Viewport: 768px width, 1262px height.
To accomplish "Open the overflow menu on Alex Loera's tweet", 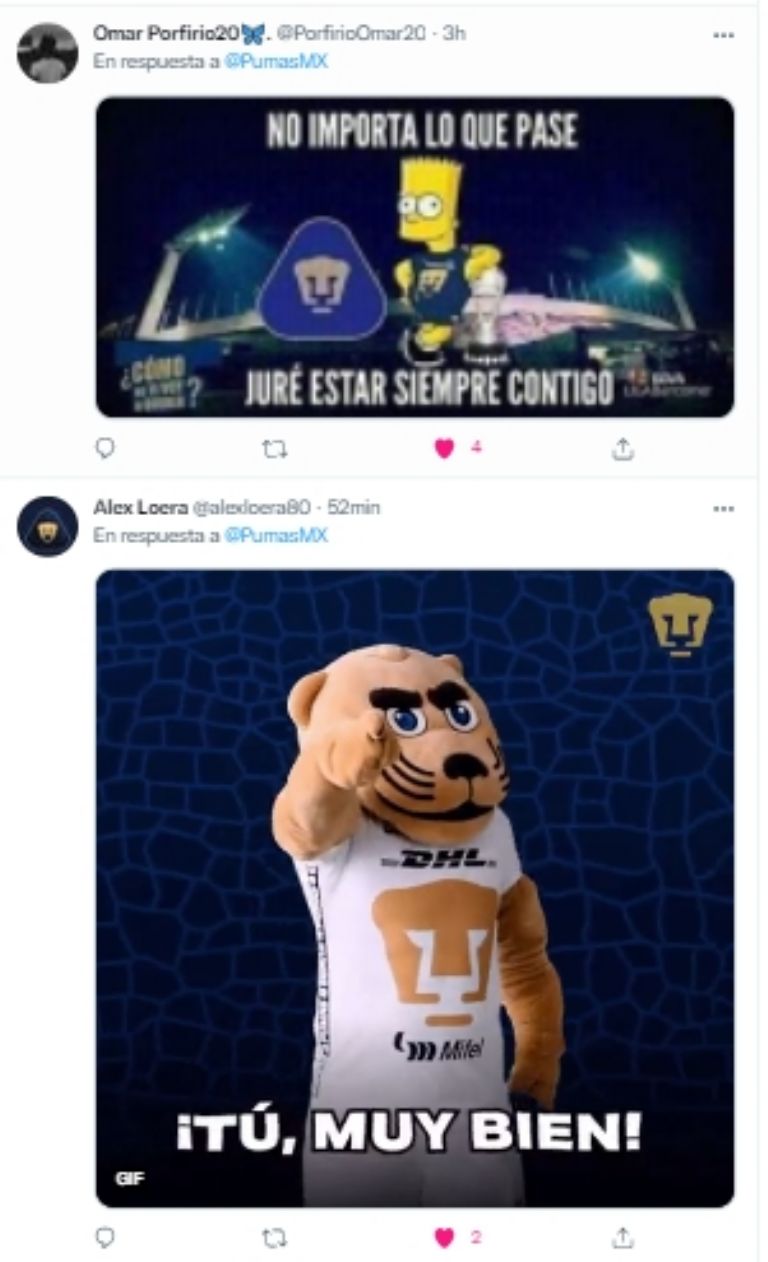I will [x=724, y=508].
